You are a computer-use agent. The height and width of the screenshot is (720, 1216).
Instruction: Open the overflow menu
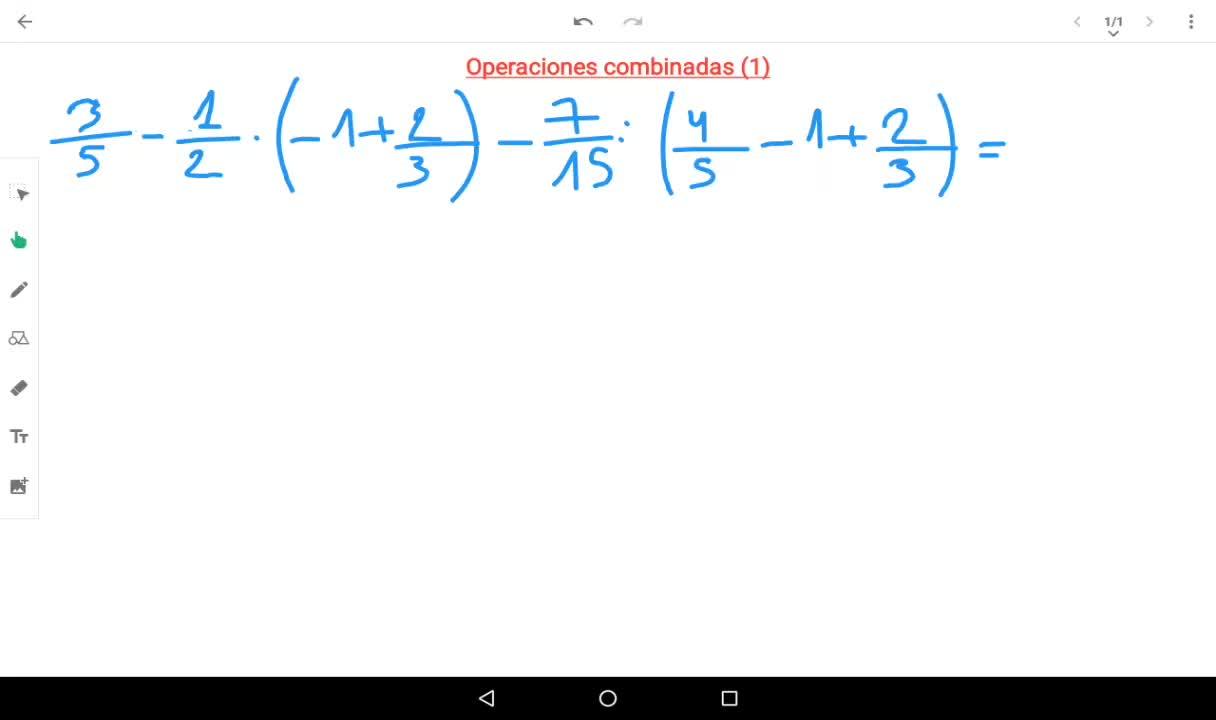[x=1191, y=21]
